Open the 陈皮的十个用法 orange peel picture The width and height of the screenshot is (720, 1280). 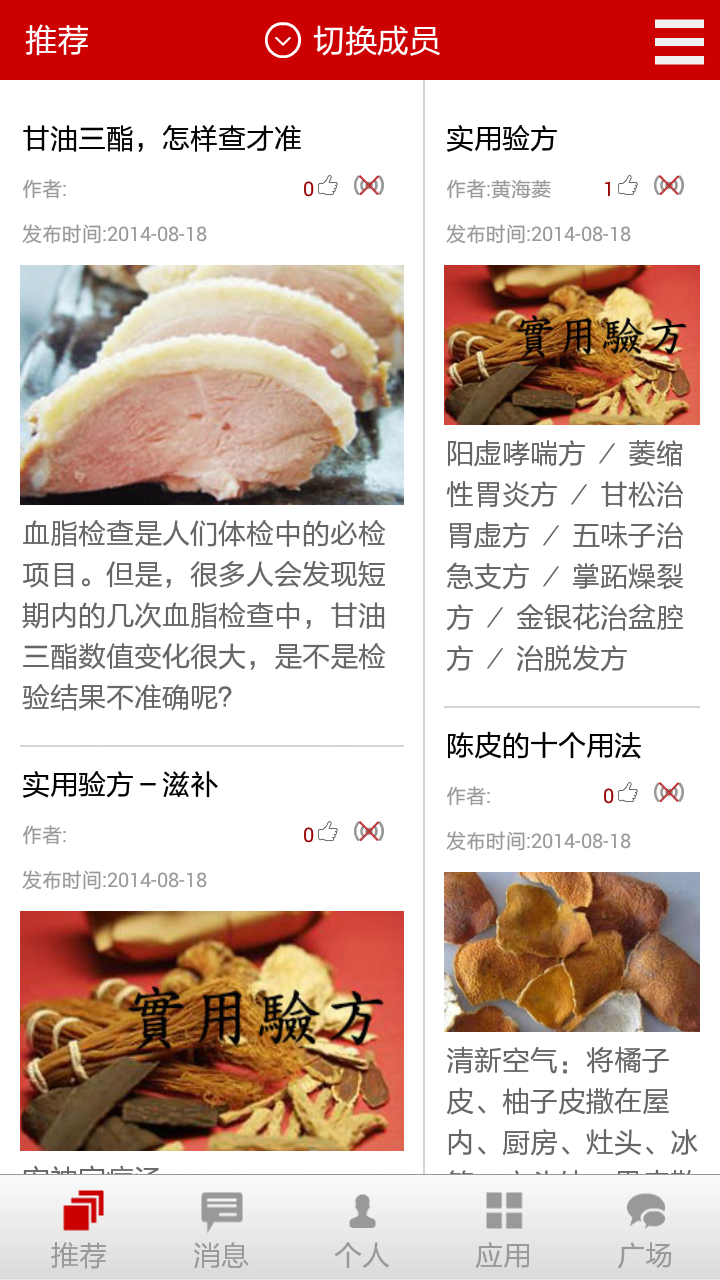tap(572, 951)
